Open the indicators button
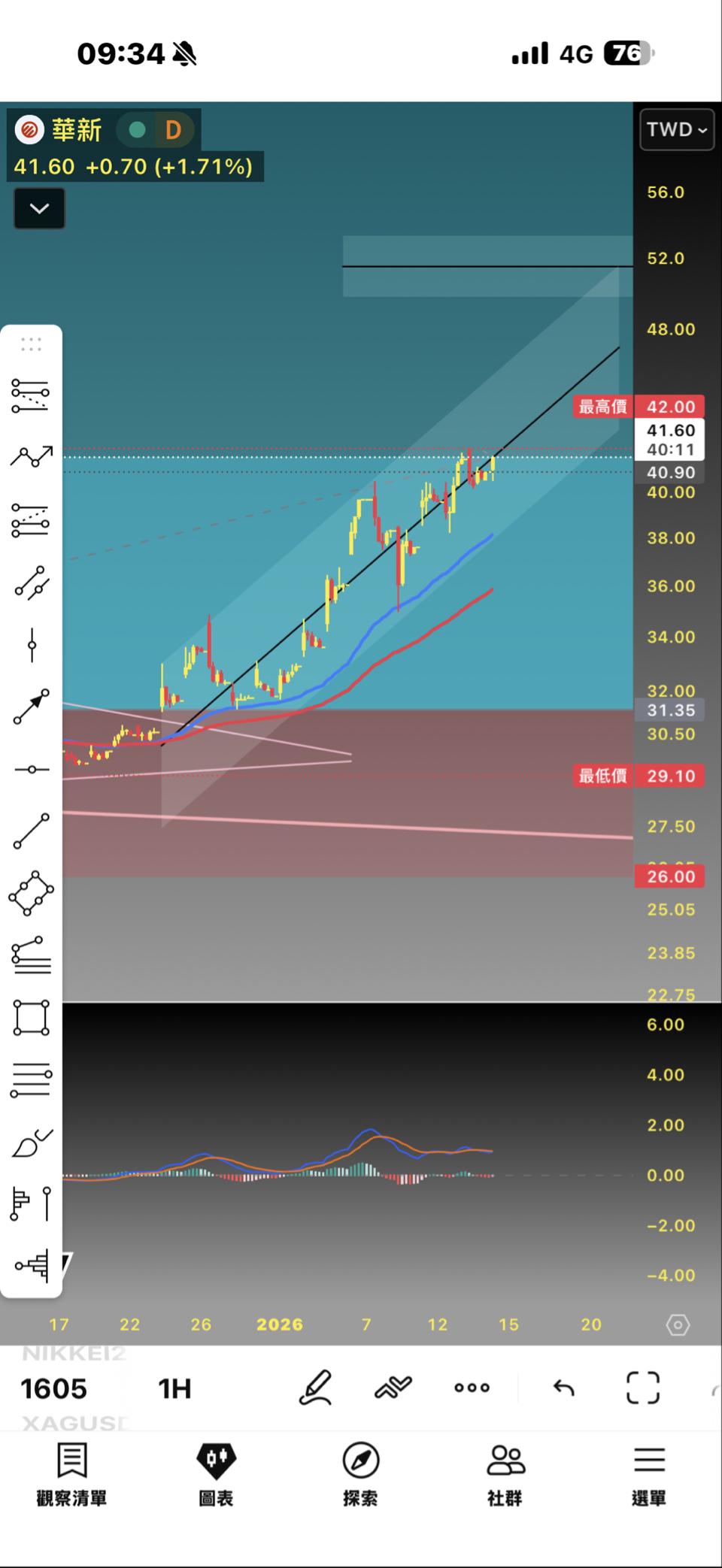Screen dimensions: 722x1568 [x=393, y=1388]
